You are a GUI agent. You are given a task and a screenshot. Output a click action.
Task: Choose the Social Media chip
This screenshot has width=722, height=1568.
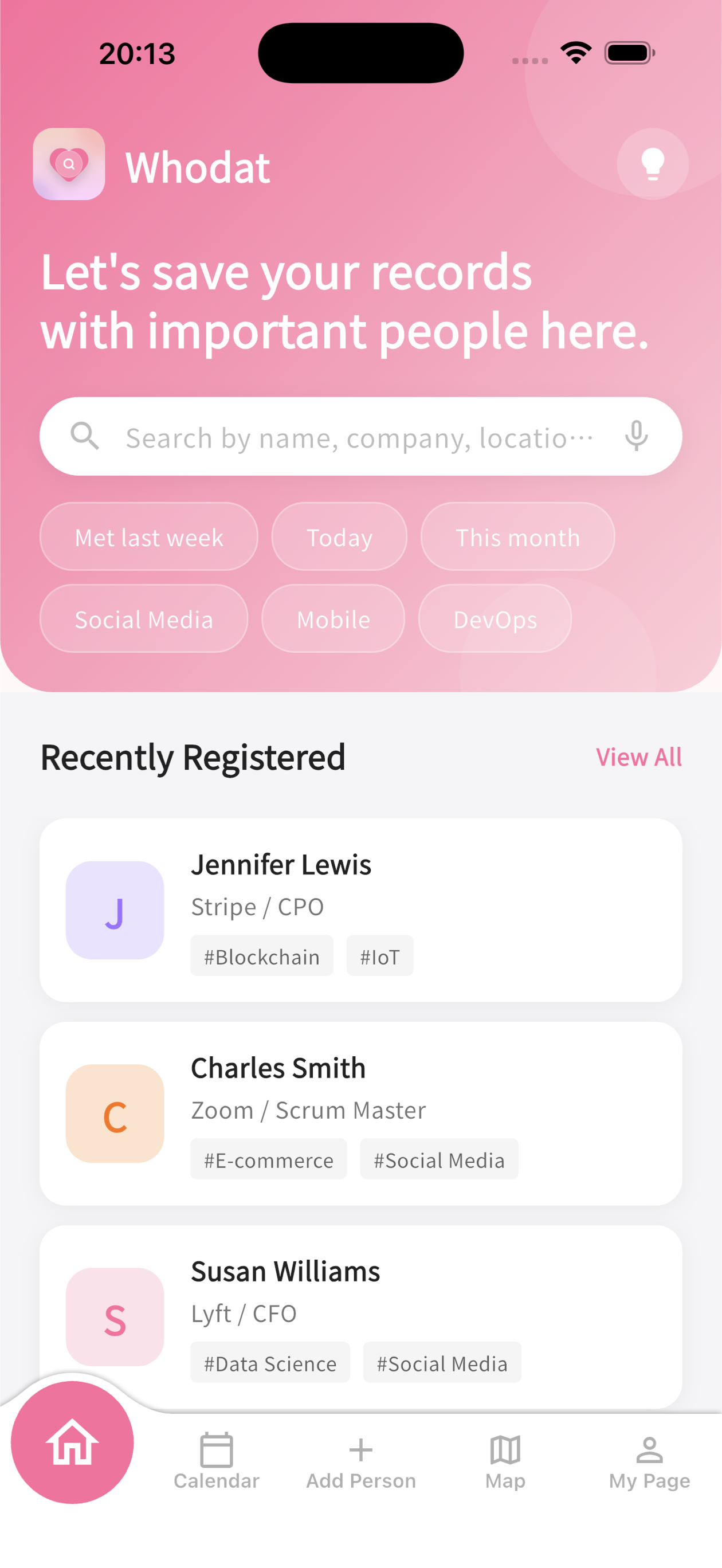(144, 619)
